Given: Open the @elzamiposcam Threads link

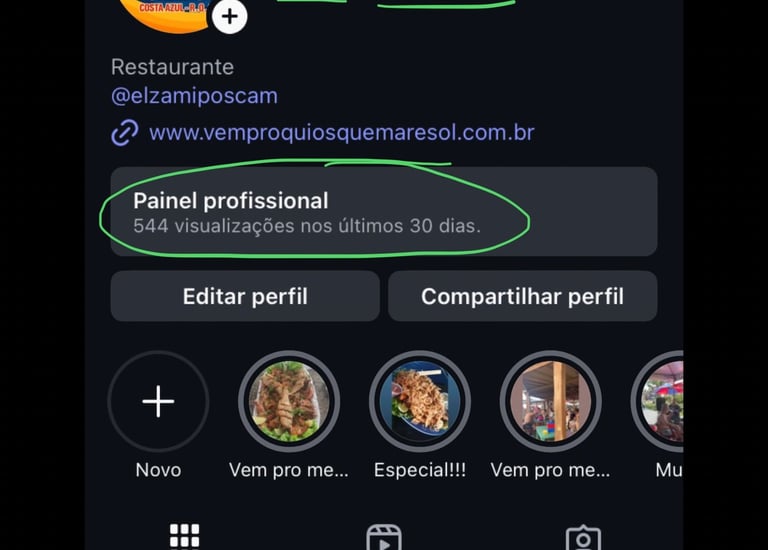Looking at the screenshot, I should pos(194,96).
